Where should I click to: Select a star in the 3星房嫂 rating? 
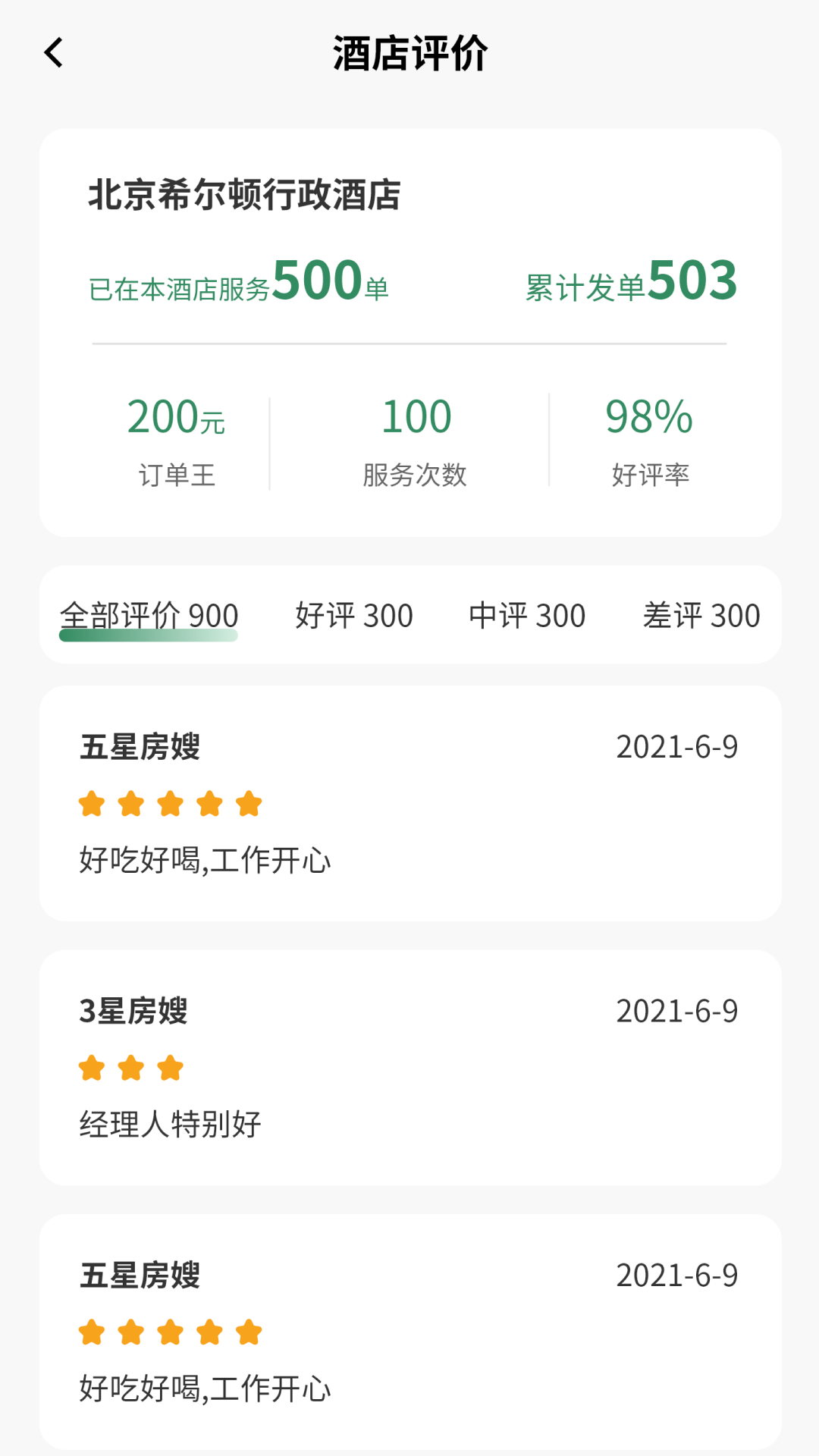point(131,1066)
